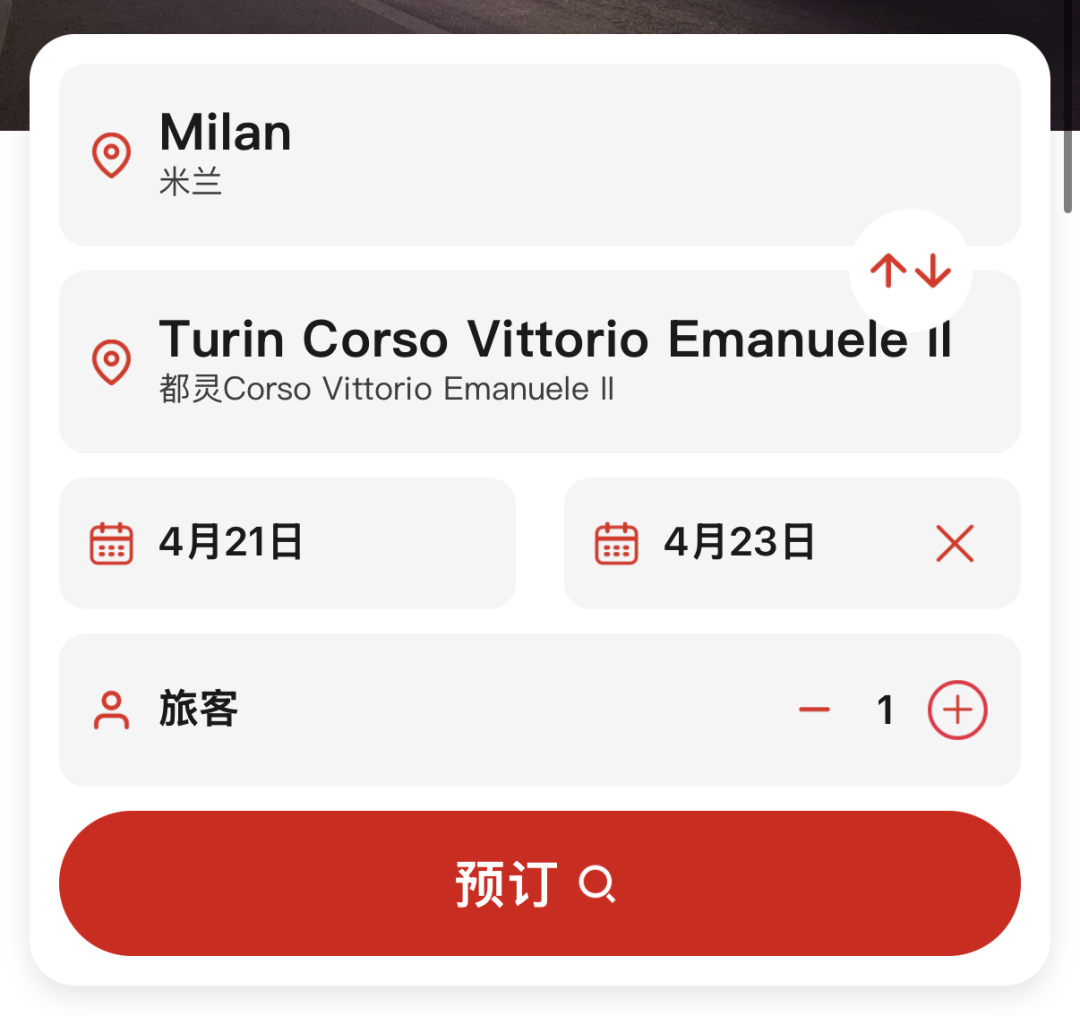Change the outbound date 4月21日

(287, 543)
